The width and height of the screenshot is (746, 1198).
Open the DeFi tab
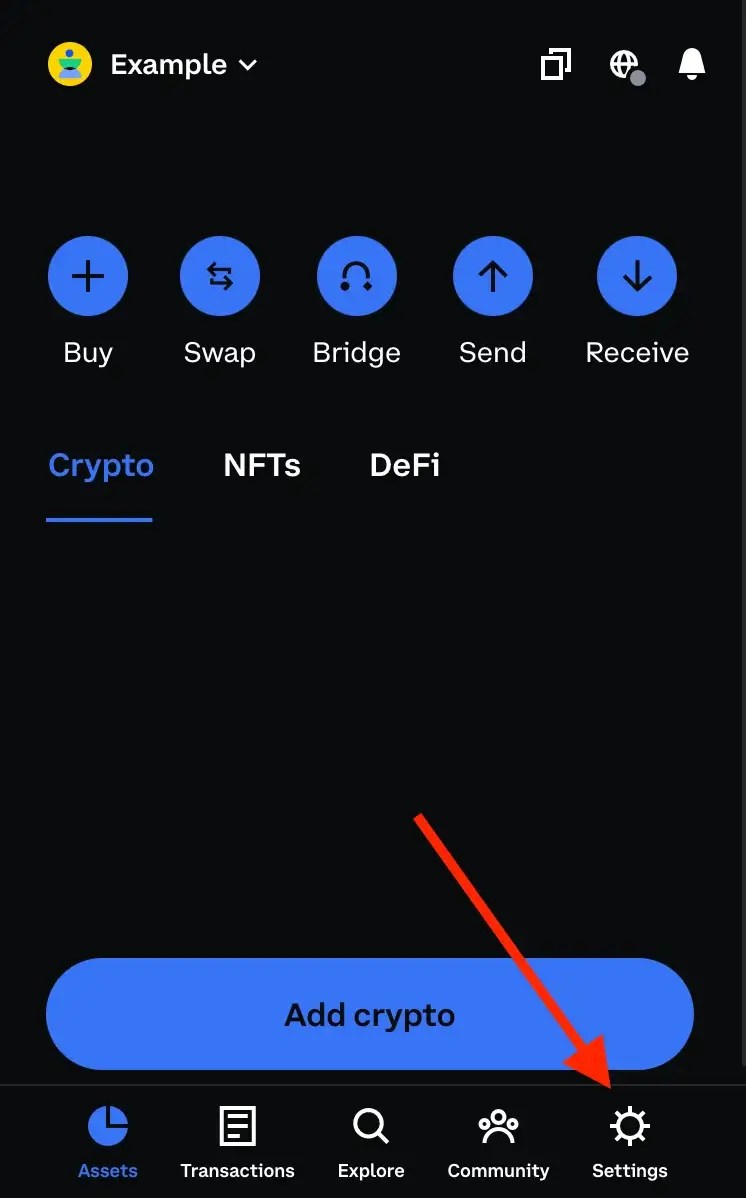[x=404, y=465]
